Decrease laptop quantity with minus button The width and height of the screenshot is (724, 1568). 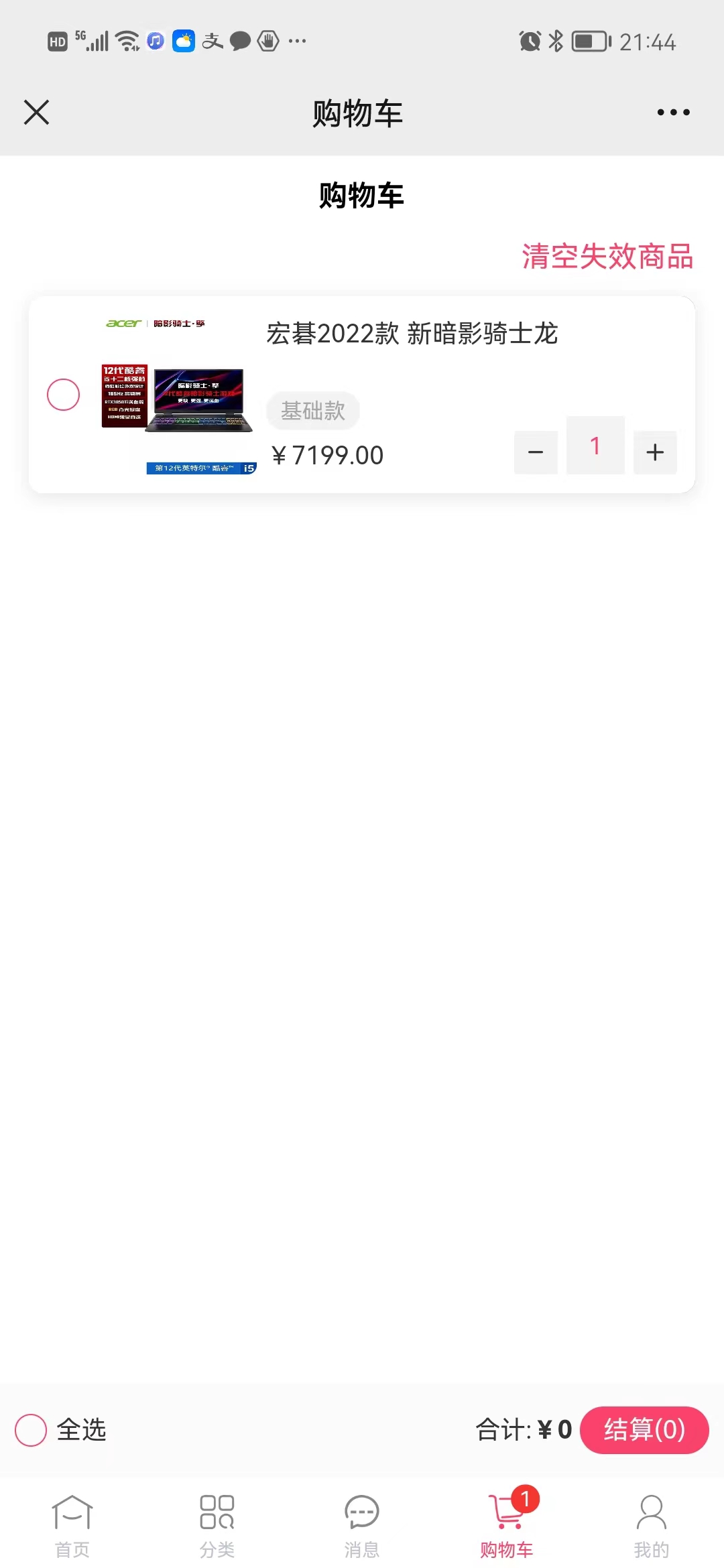point(536,452)
